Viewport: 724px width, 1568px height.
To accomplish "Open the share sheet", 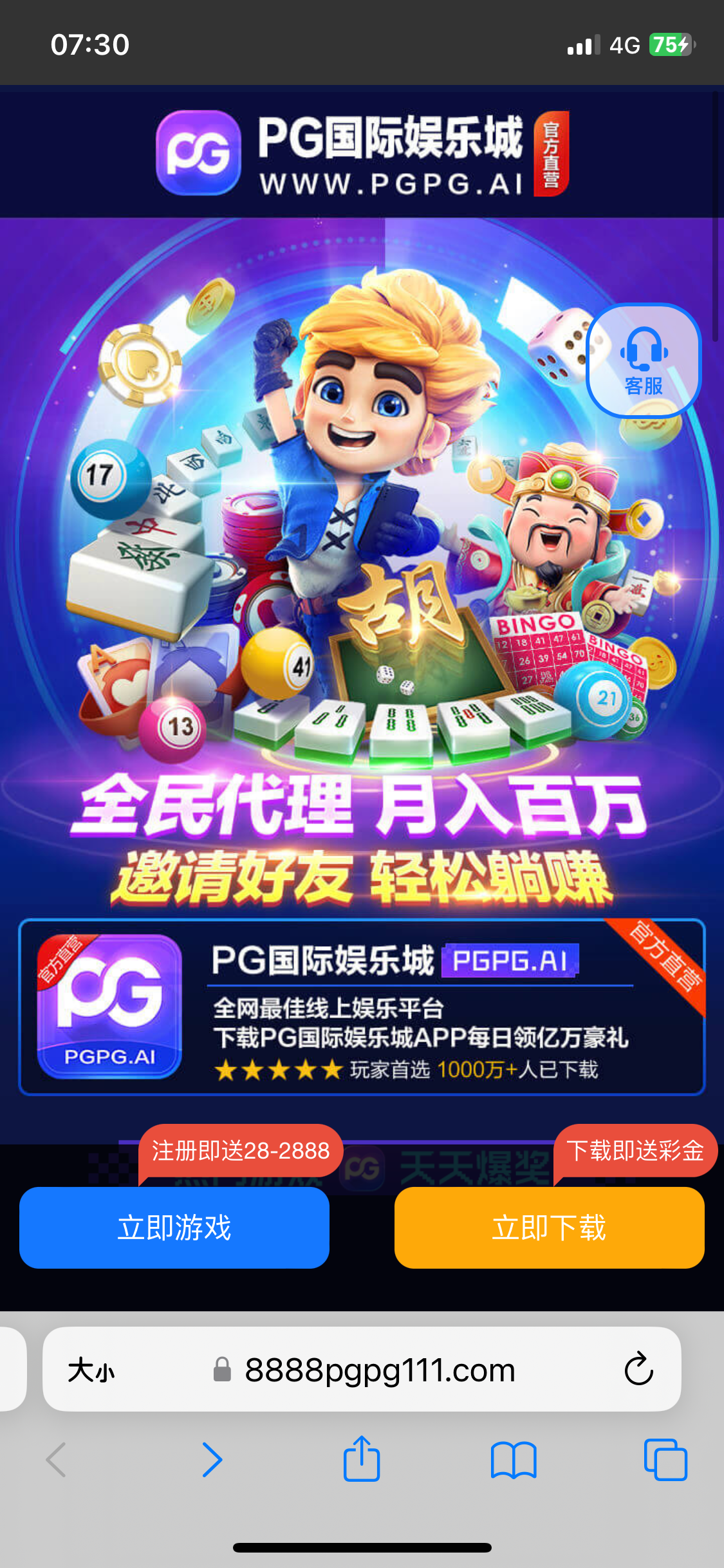I will 362,1459.
